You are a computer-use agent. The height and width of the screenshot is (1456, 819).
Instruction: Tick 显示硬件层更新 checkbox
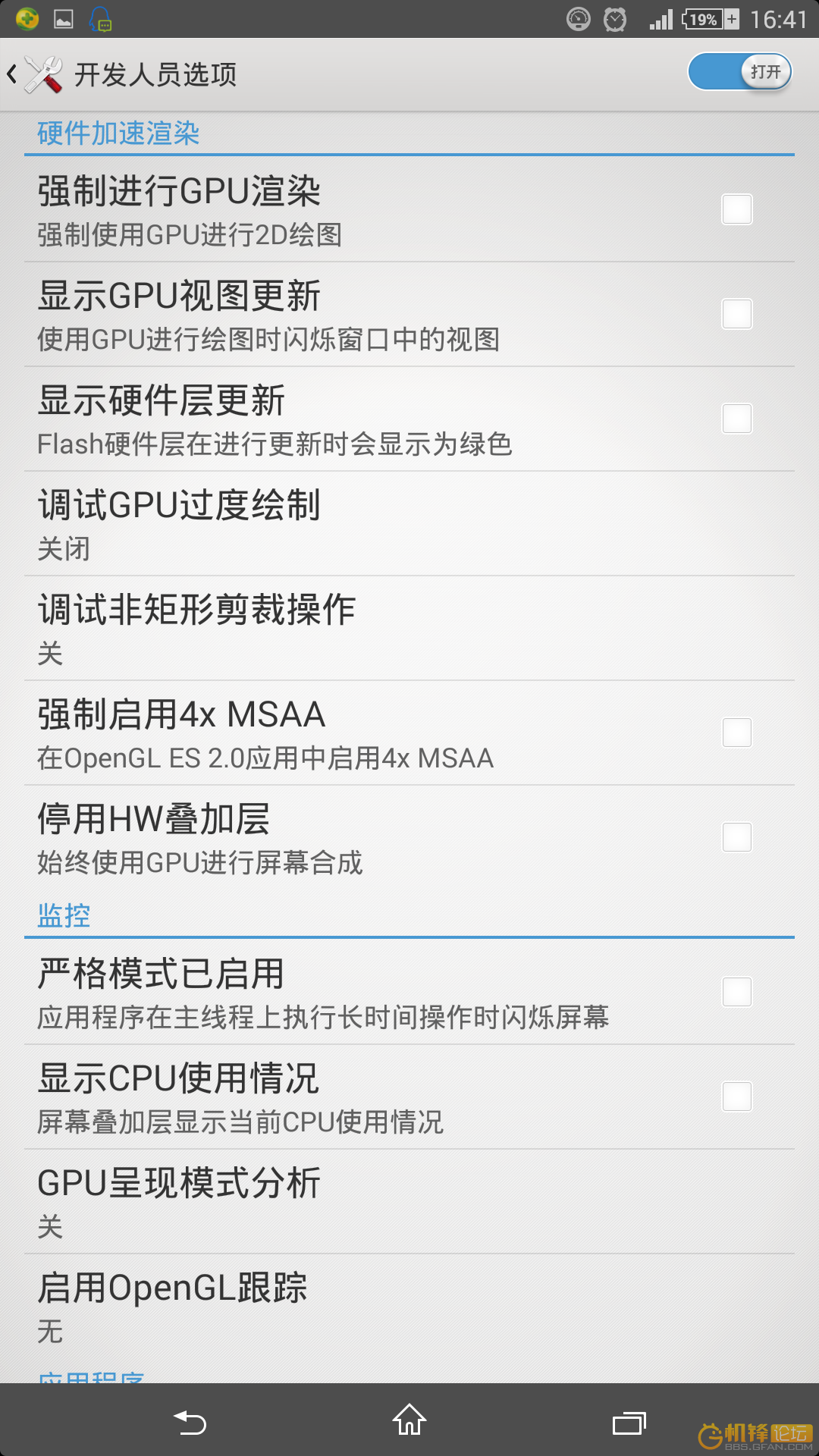click(736, 419)
